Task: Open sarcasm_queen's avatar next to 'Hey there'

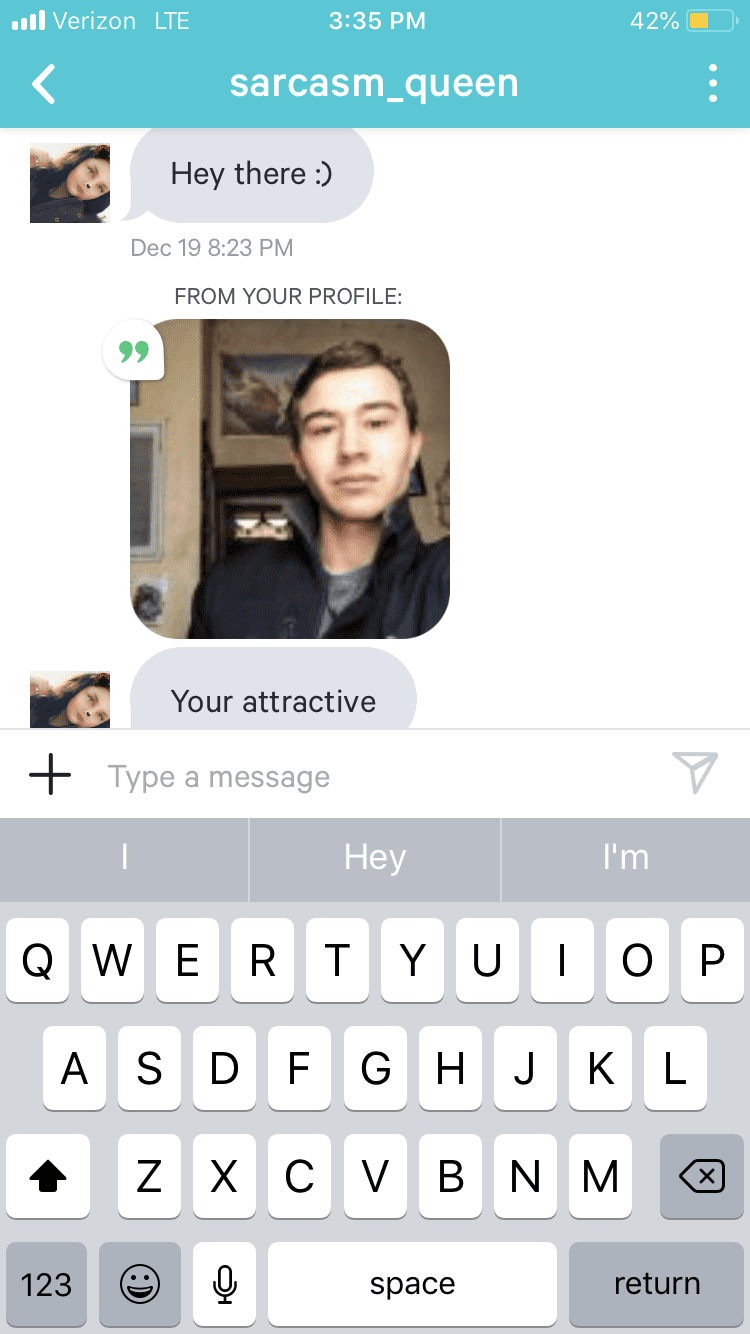Action: click(70, 183)
